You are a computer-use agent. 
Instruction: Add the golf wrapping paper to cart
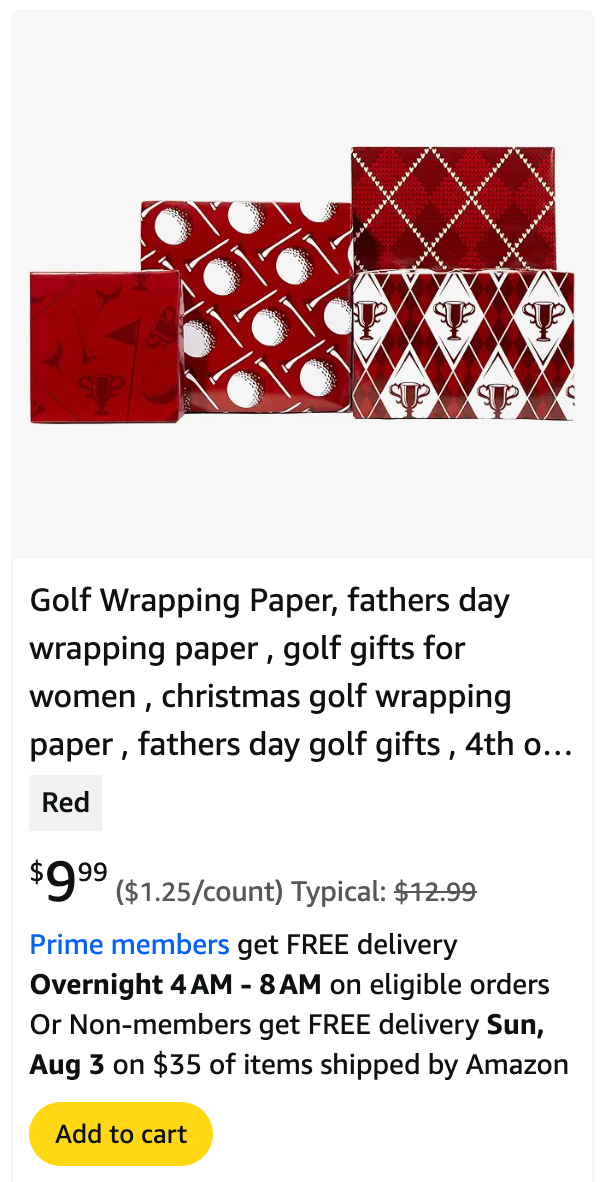[x=121, y=1134]
